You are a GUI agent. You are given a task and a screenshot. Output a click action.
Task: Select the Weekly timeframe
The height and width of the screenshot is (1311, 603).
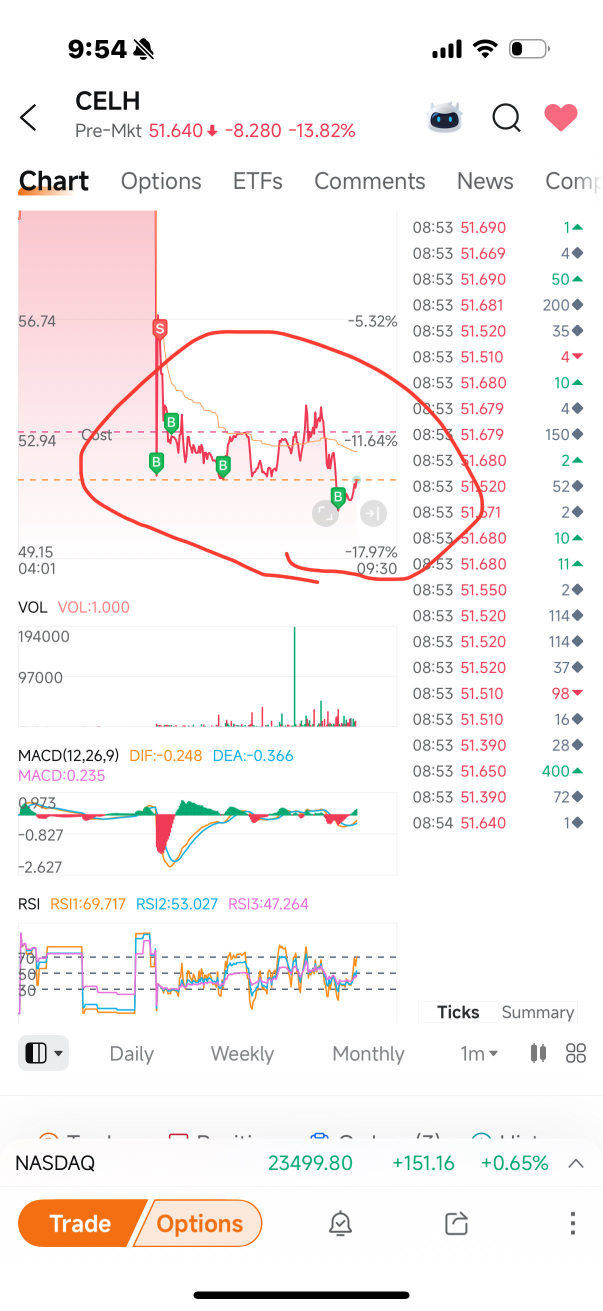coord(242,1053)
